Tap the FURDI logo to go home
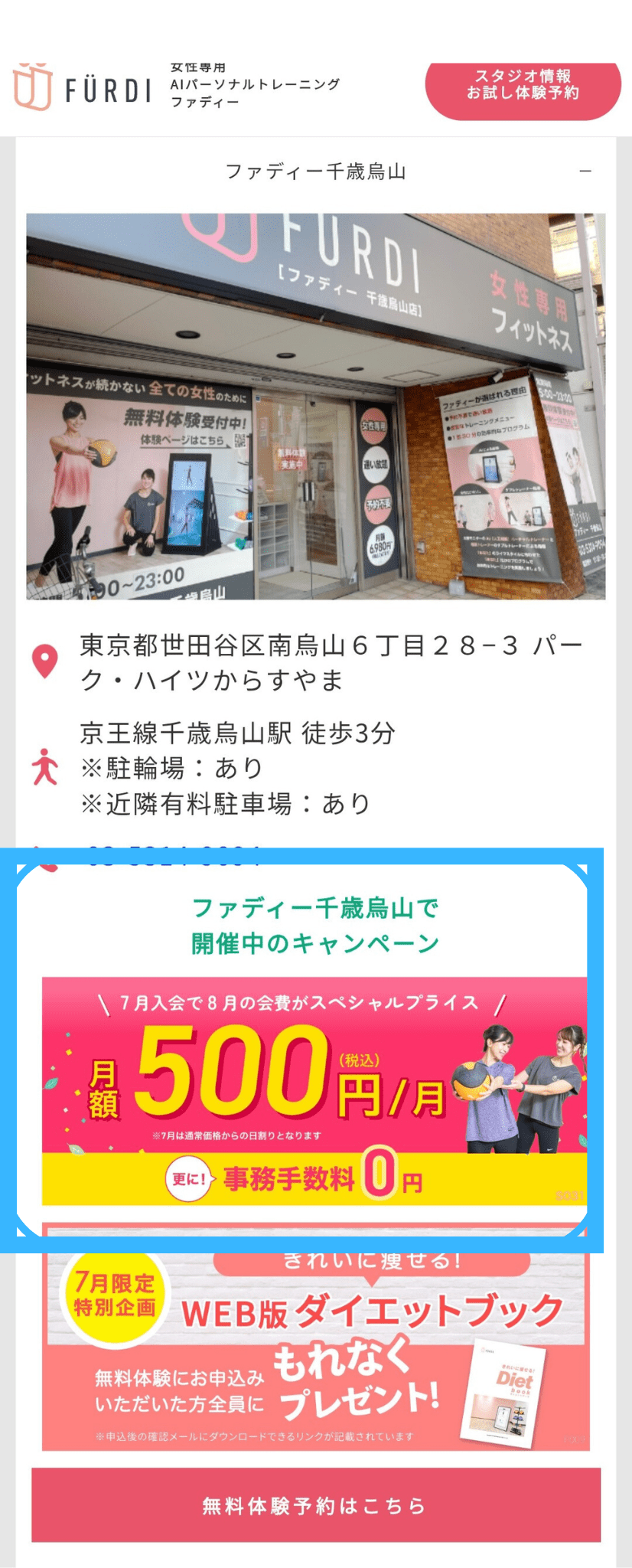632x1568 pixels. click(83, 88)
